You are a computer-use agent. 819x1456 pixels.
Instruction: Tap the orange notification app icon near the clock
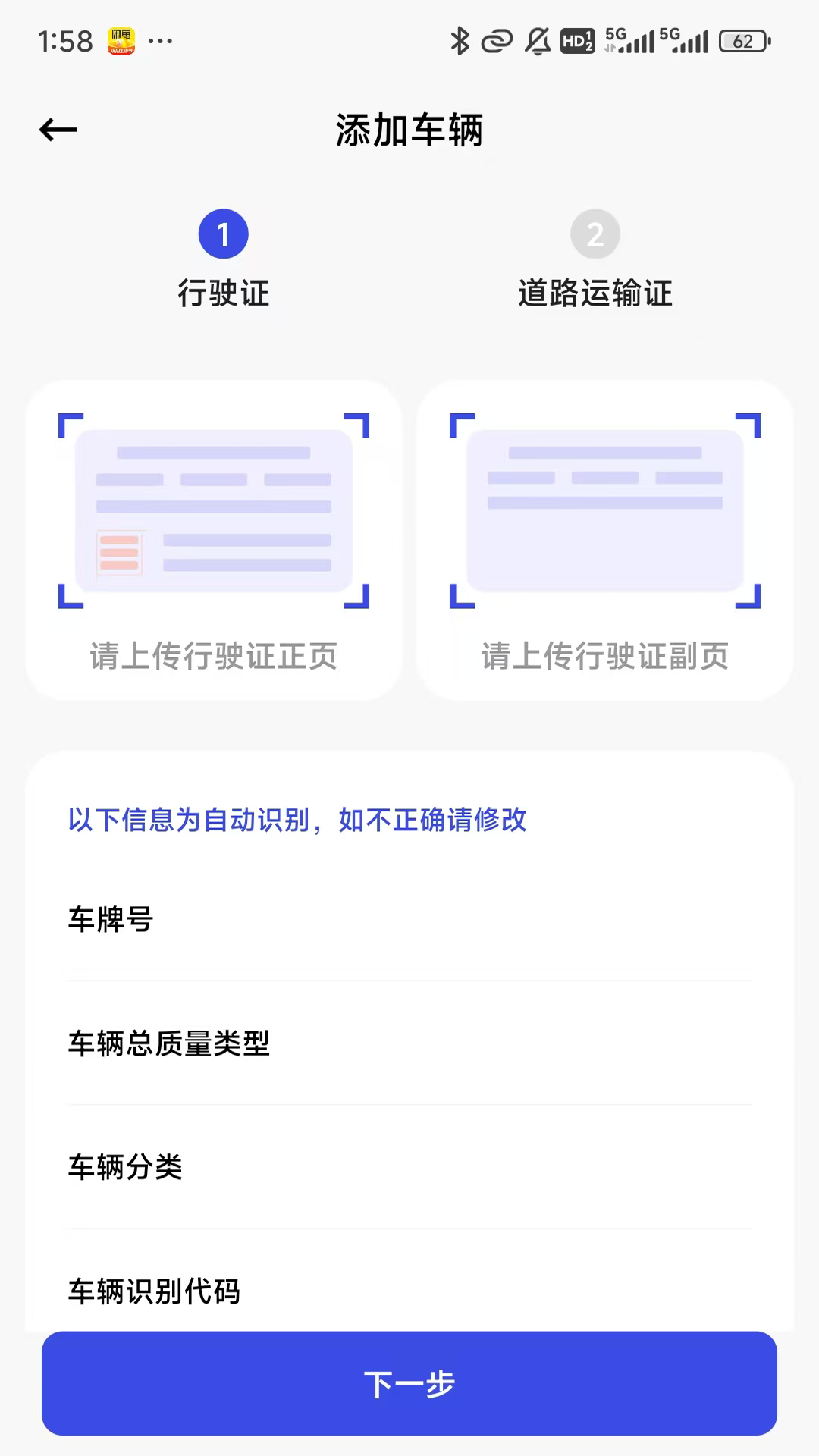tap(121, 42)
